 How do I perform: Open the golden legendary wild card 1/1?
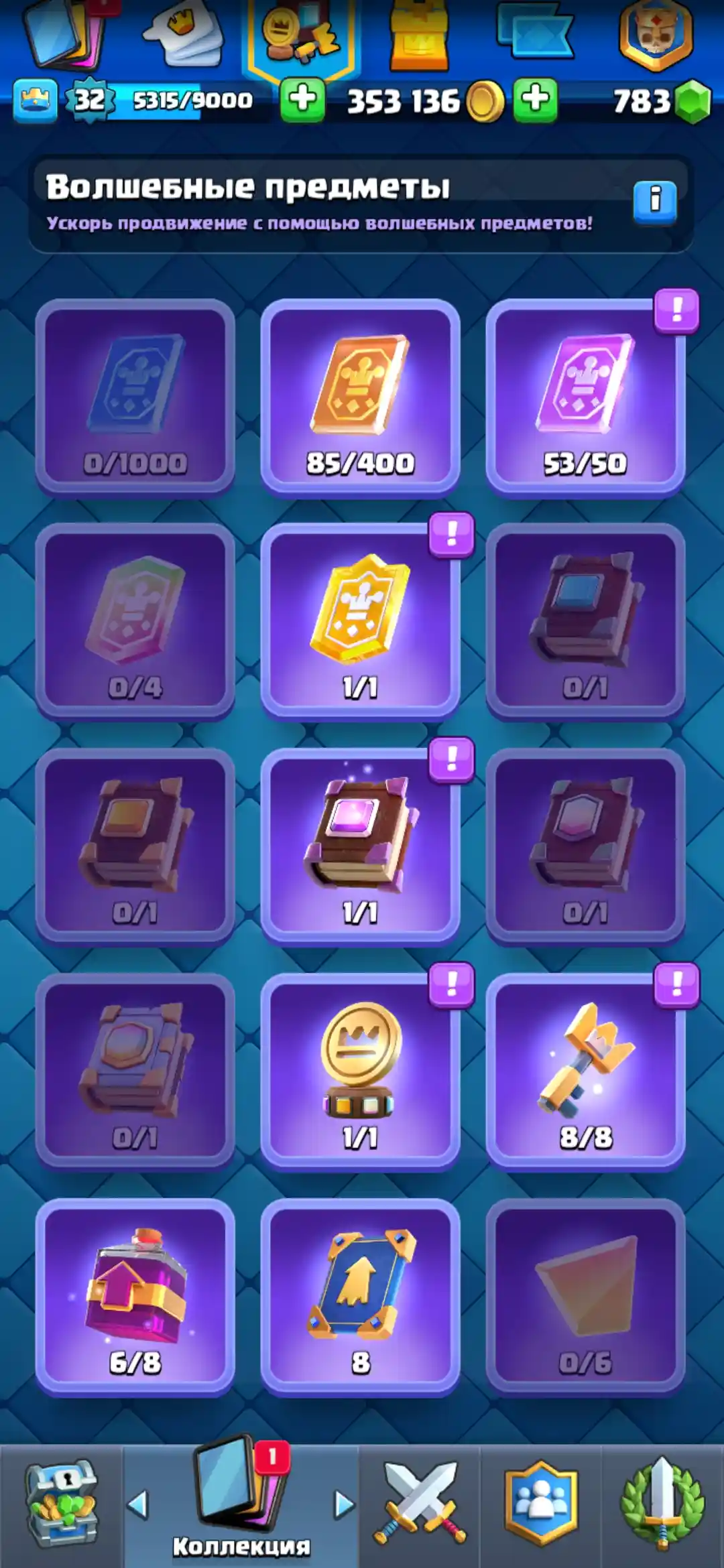coord(360,620)
